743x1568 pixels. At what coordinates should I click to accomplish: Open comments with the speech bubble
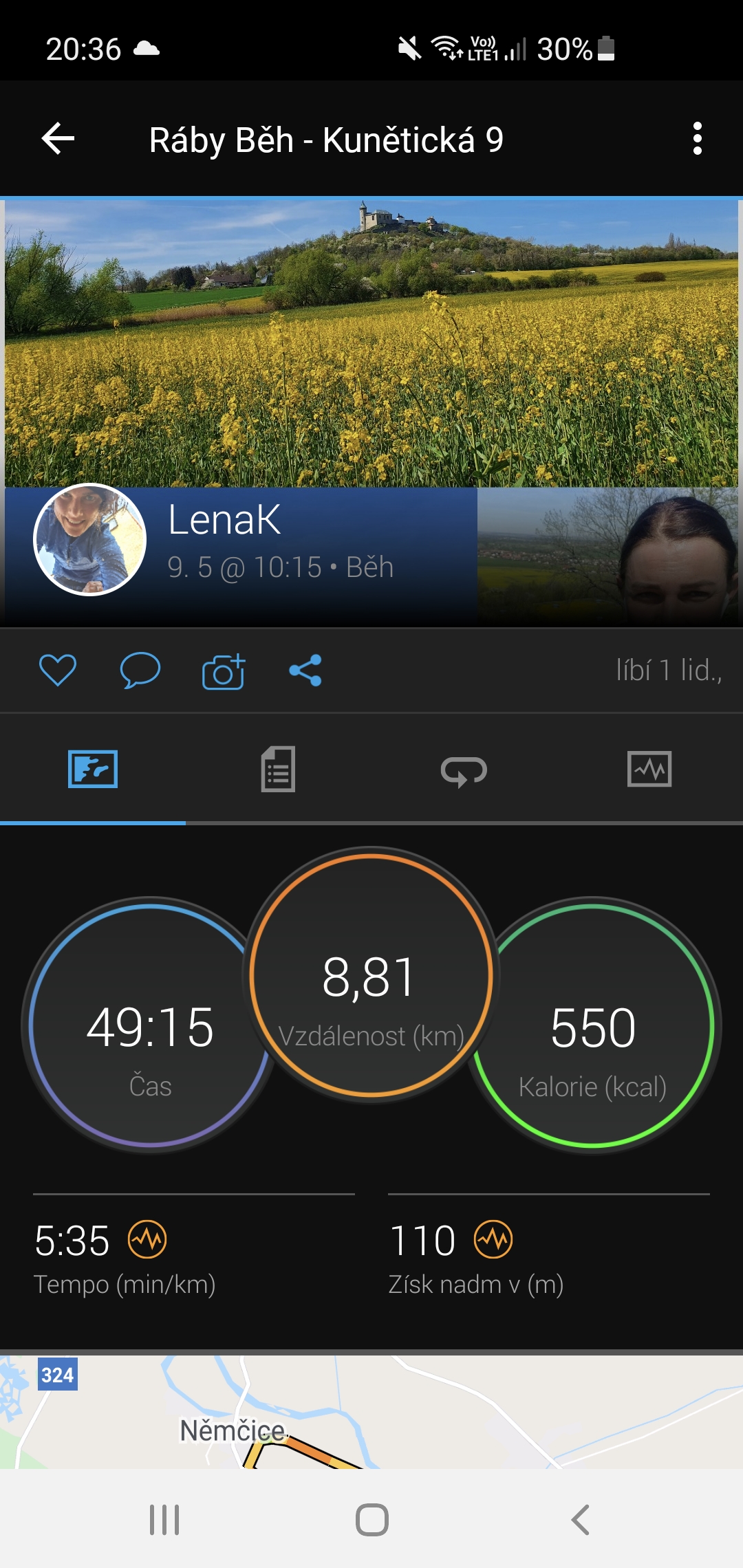click(140, 670)
